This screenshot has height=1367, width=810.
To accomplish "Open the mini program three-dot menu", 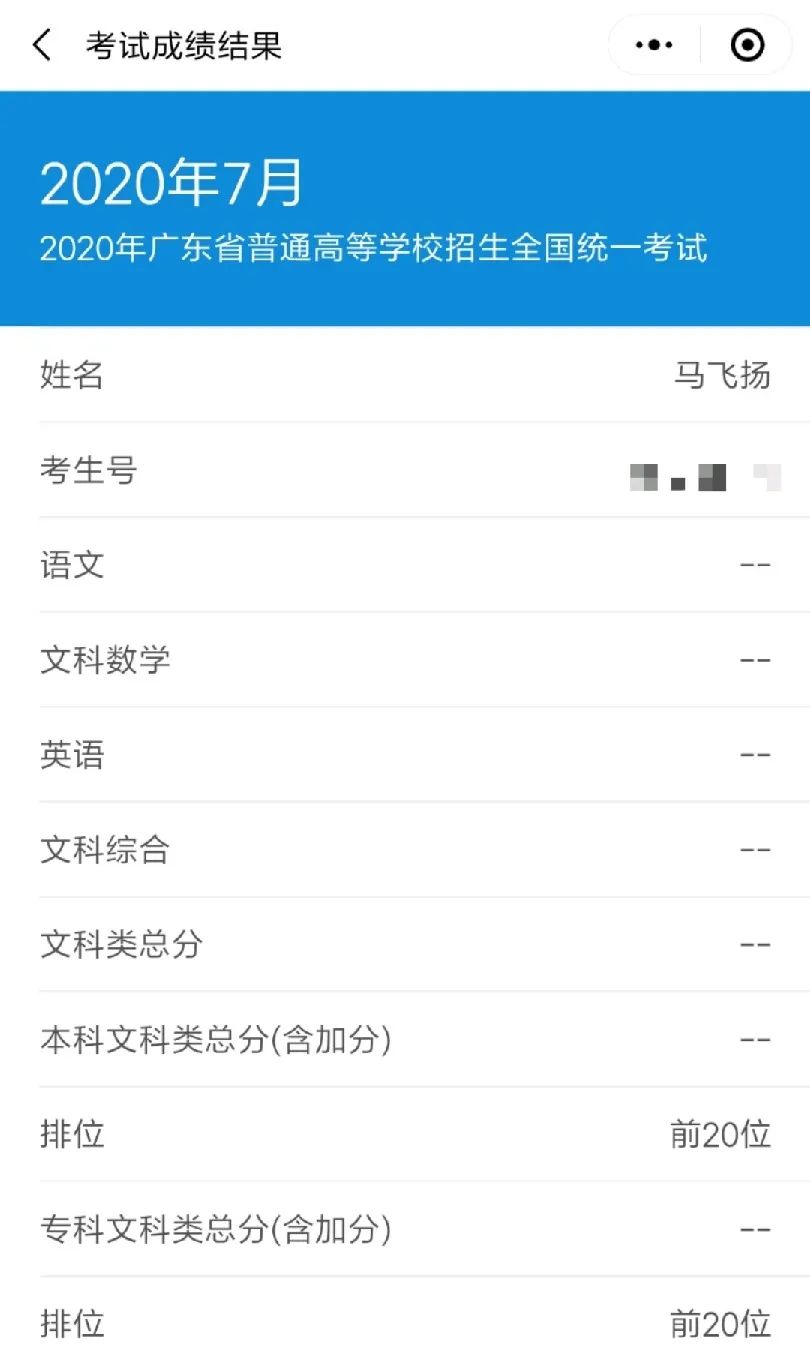I will tap(654, 45).
